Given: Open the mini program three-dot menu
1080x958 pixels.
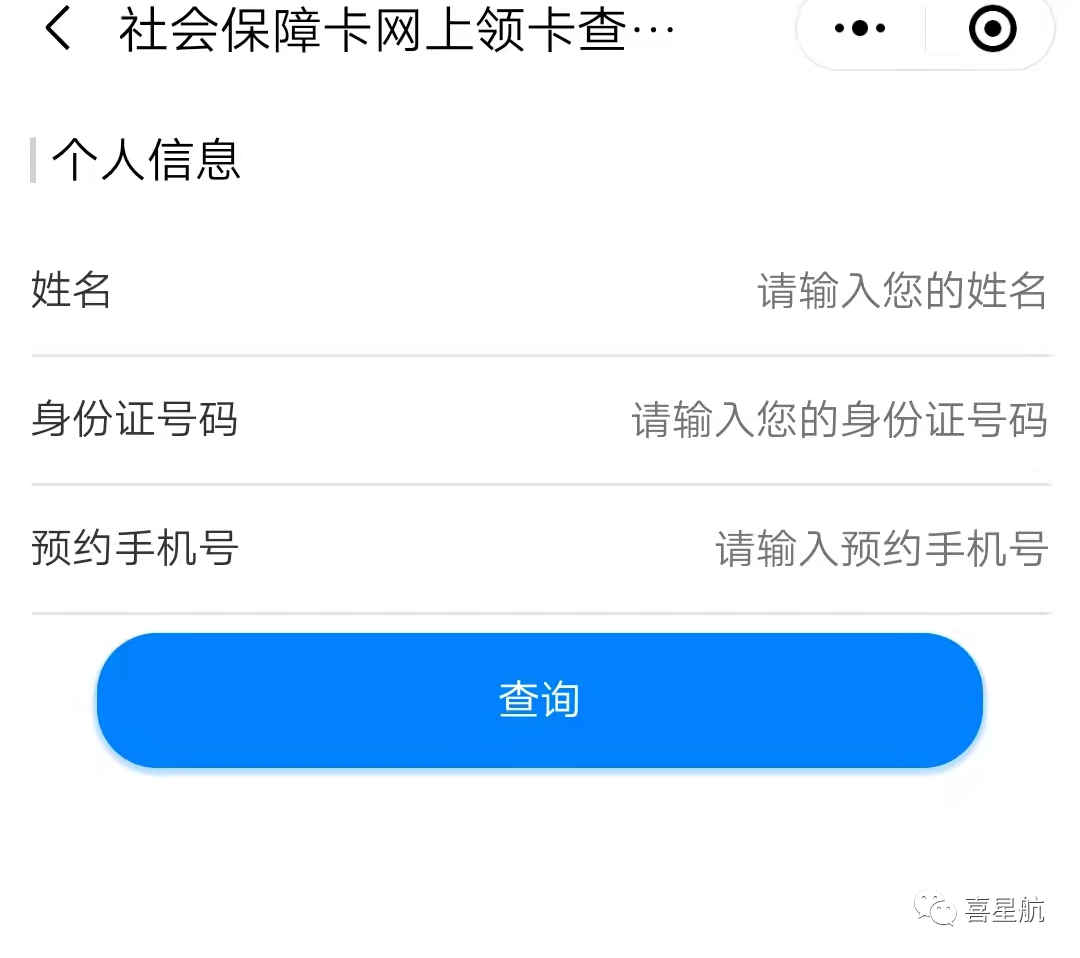Looking at the screenshot, I should point(860,30).
